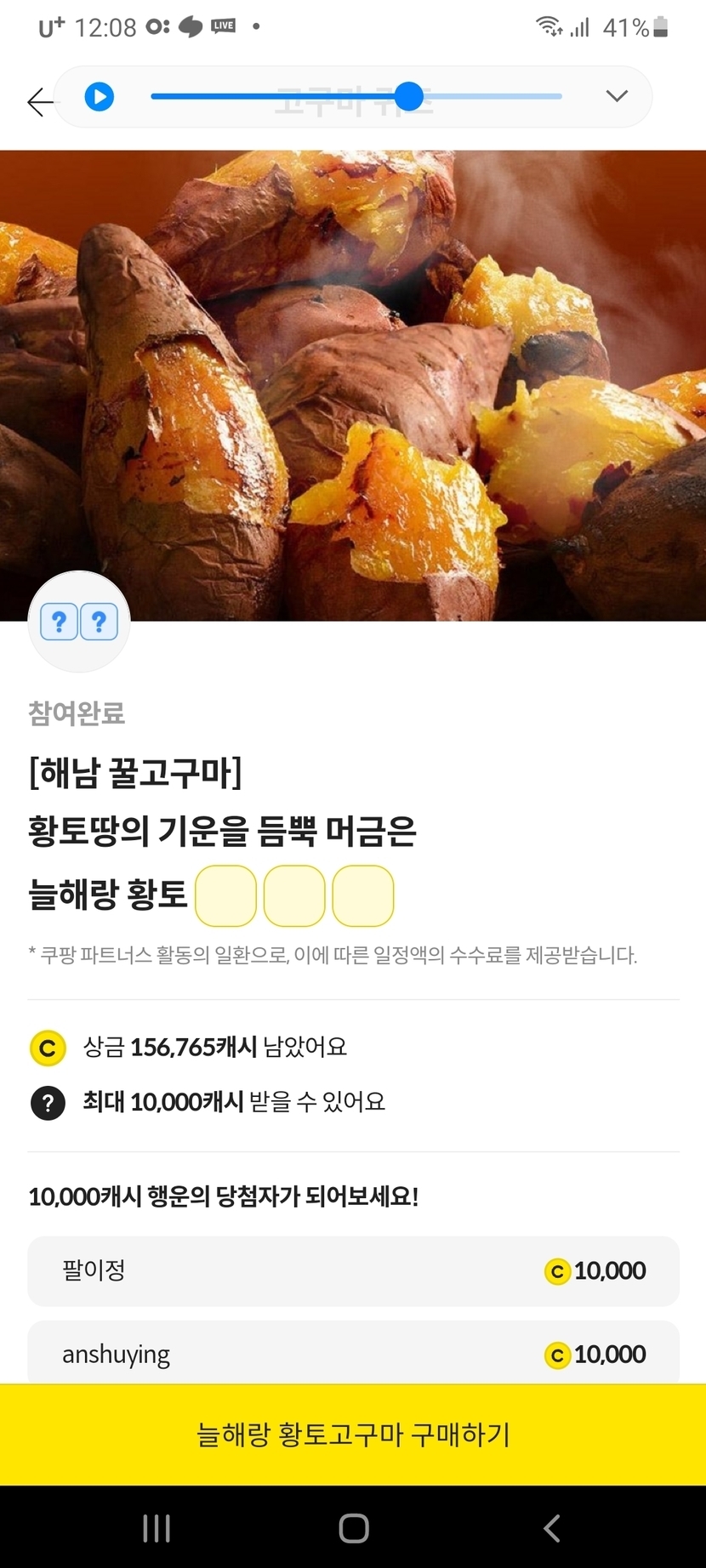Image resolution: width=706 pixels, height=1568 pixels.
Task: Go back using the top arrow
Action: tap(38, 102)
